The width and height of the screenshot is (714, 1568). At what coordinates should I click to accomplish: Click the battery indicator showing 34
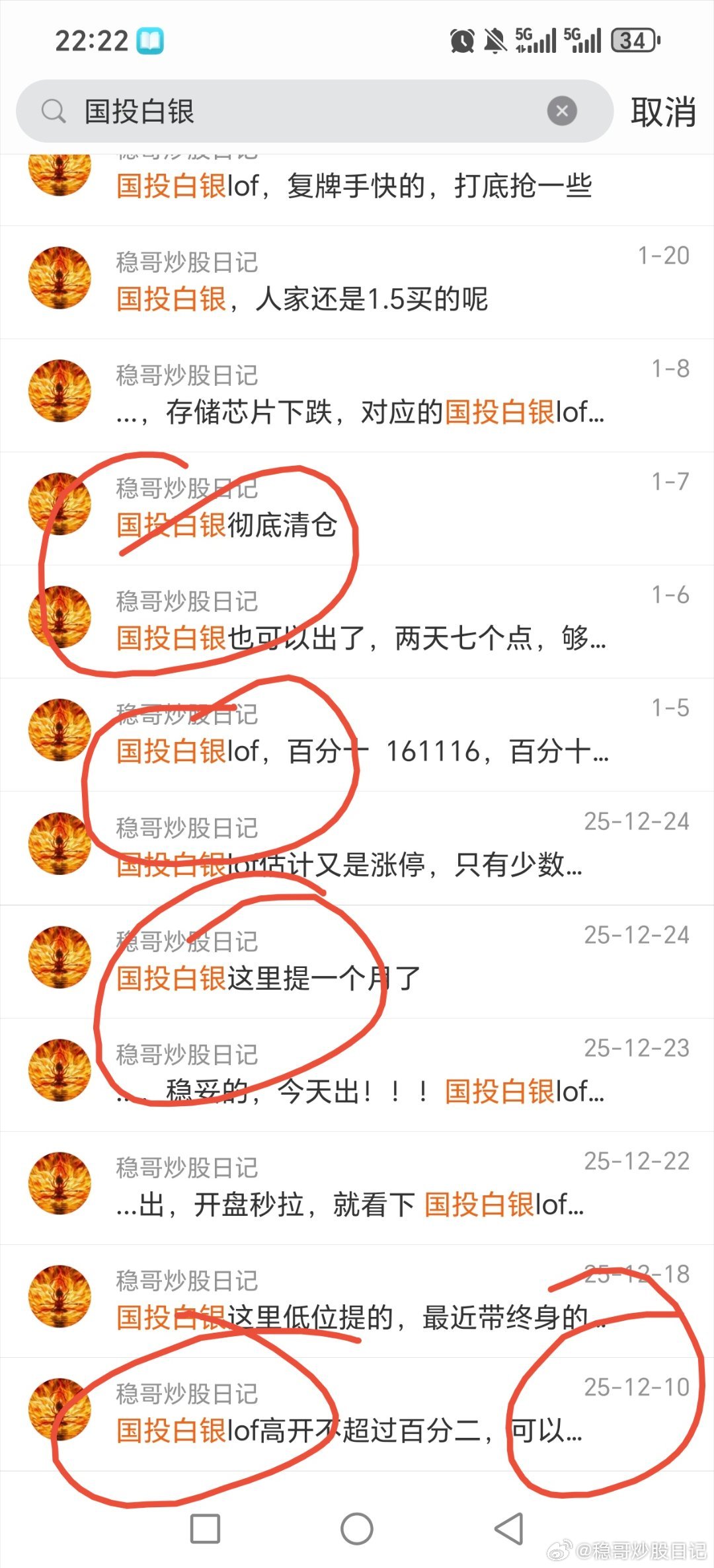pos(633,41)
